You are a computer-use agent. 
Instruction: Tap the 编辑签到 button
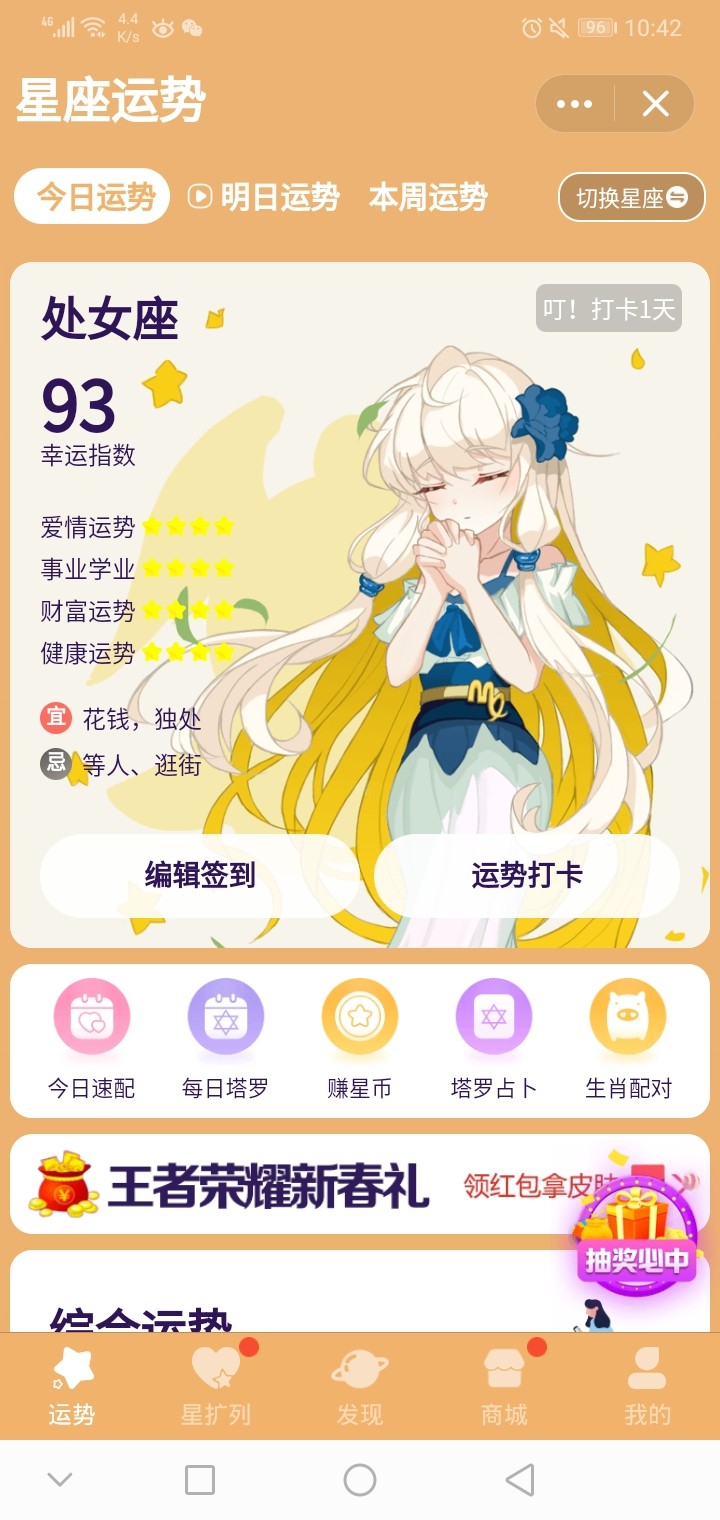[200, 876]
